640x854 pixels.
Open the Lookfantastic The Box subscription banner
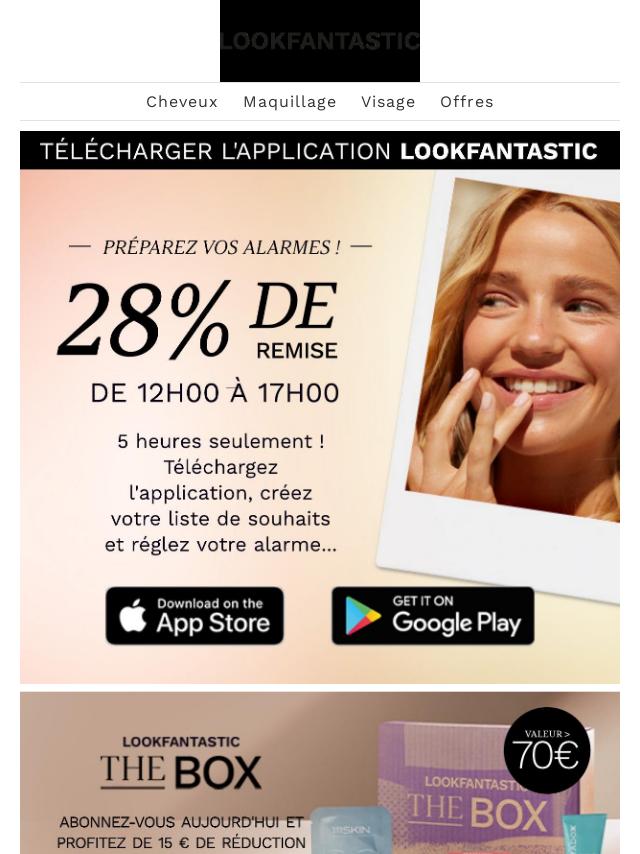(320, 772)
